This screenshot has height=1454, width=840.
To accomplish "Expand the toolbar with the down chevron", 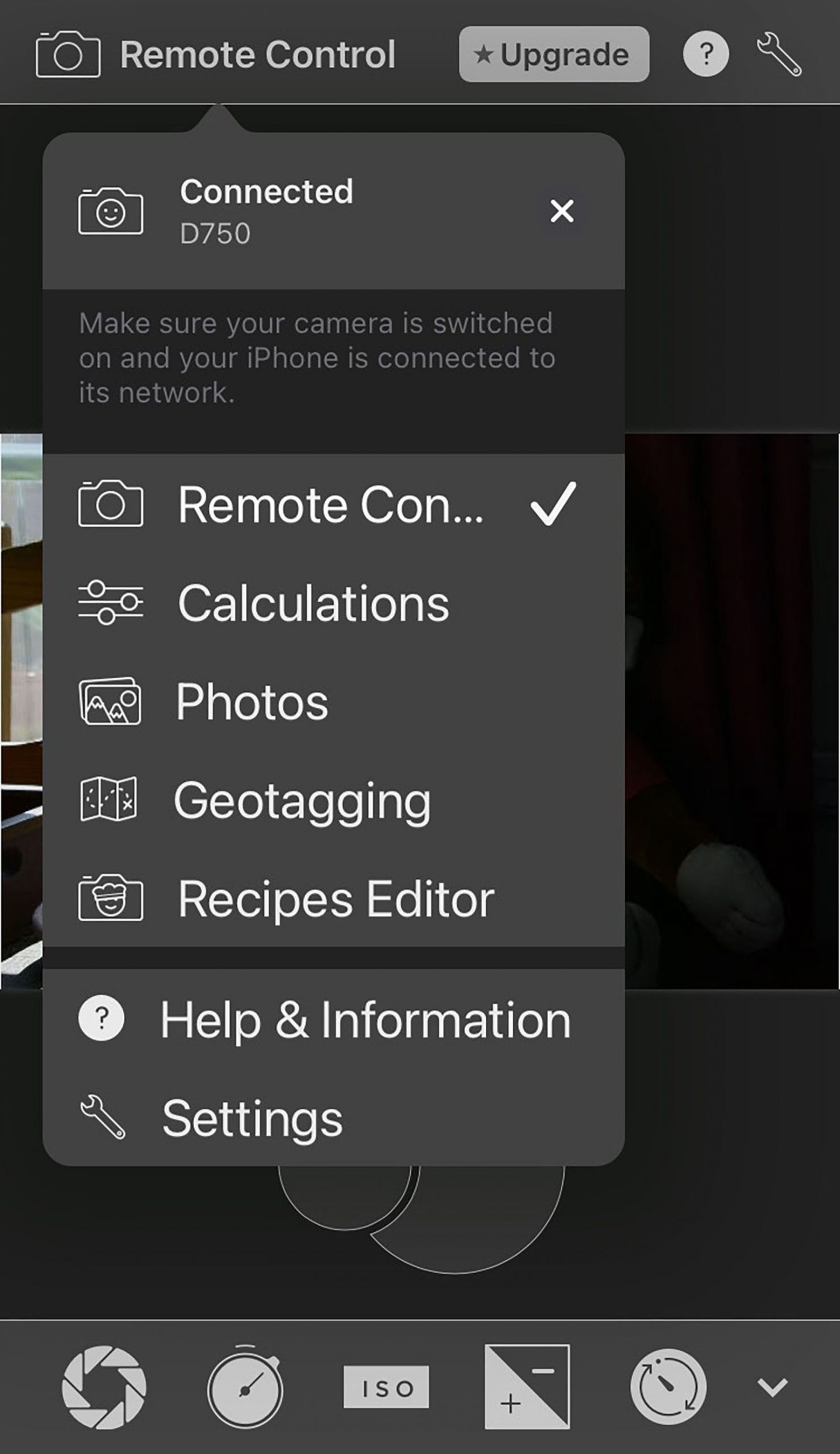I will pos(772,1388).
